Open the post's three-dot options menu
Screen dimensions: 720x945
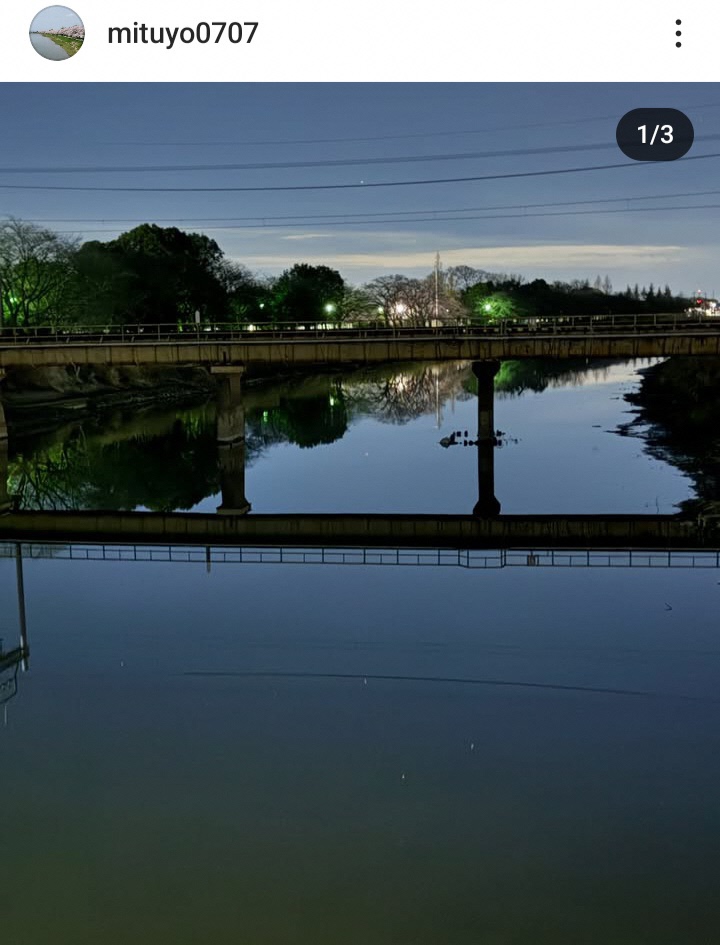(x=678, y=34)
